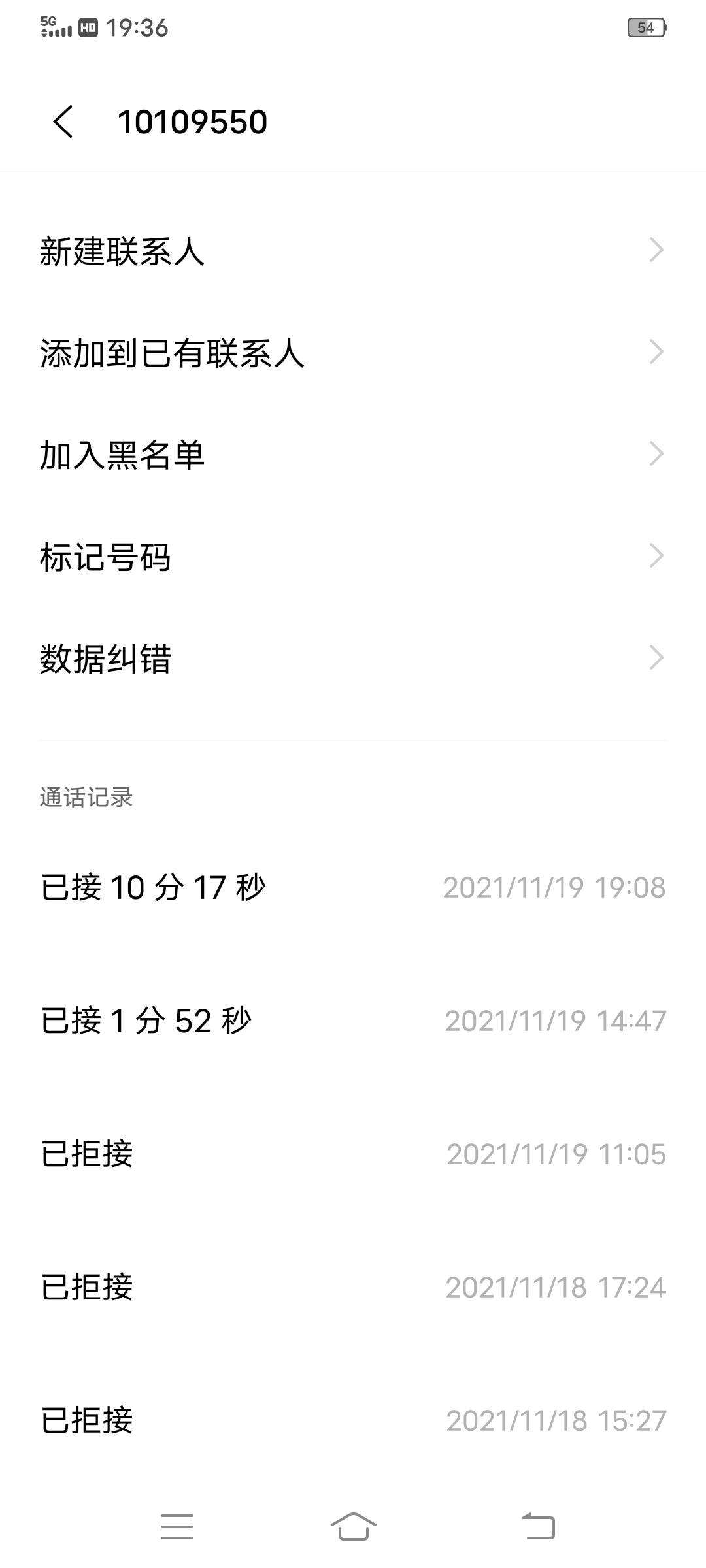Screen dimensions: 706x1568
Task: Open 新建联系人 to create a contact
Action: (x=353, y=251)
